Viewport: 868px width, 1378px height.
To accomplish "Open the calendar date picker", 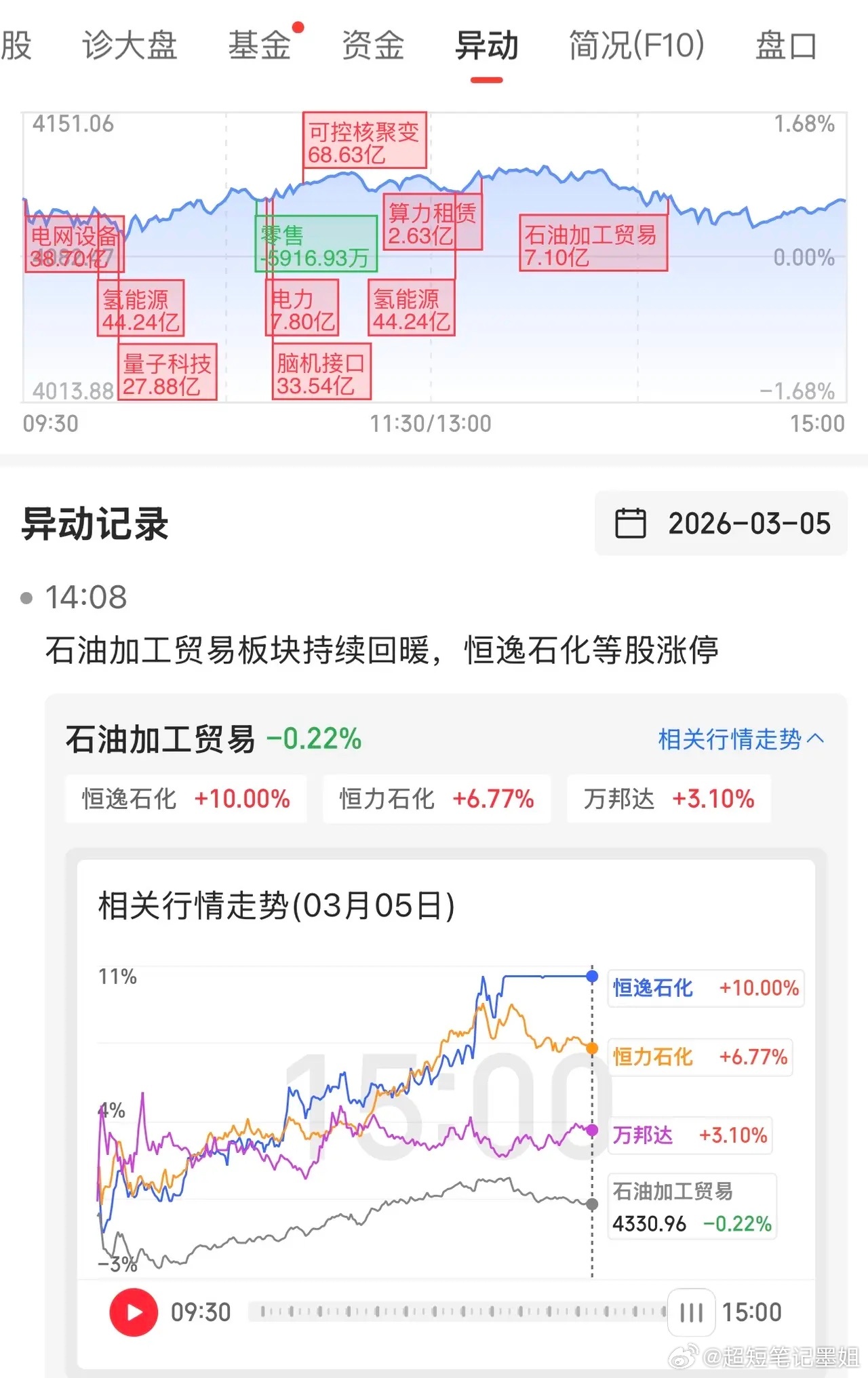I will pos(721,524).
